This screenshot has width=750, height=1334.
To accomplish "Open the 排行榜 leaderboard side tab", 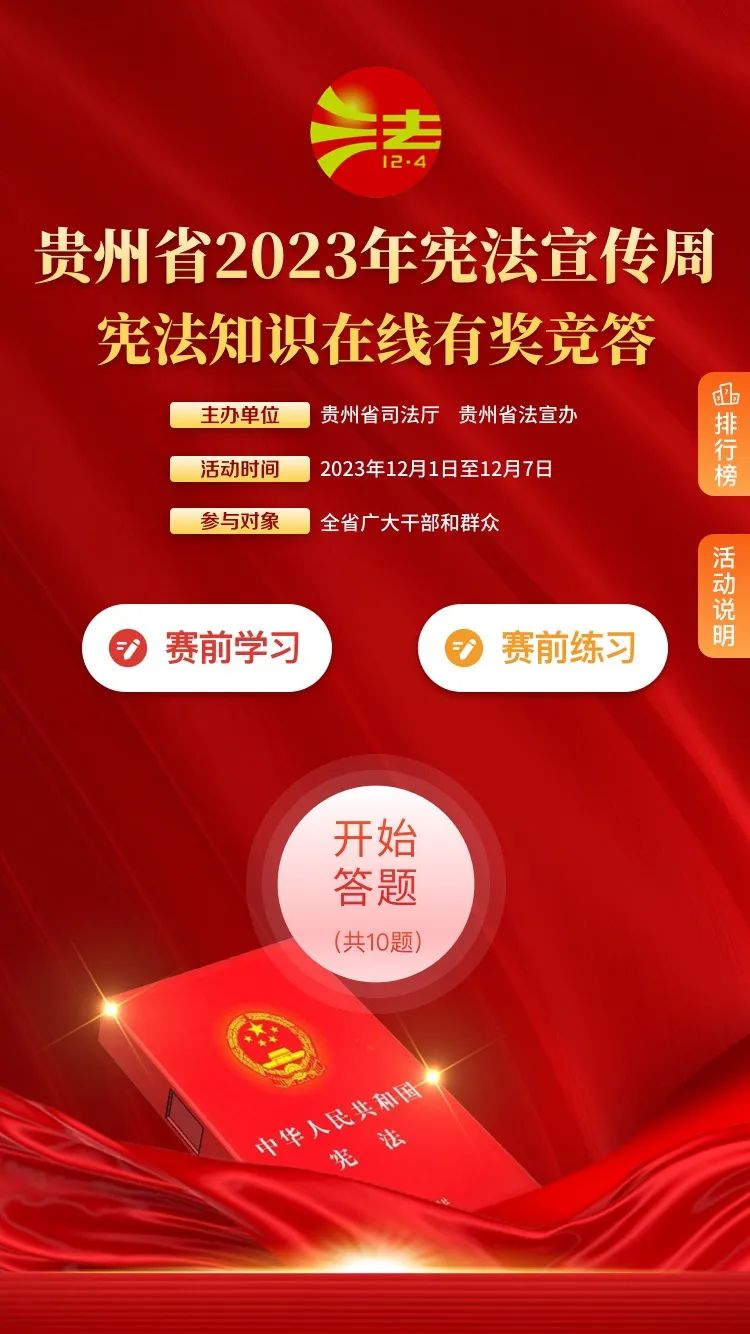I will pyautogui.click(x=726, y=436).
